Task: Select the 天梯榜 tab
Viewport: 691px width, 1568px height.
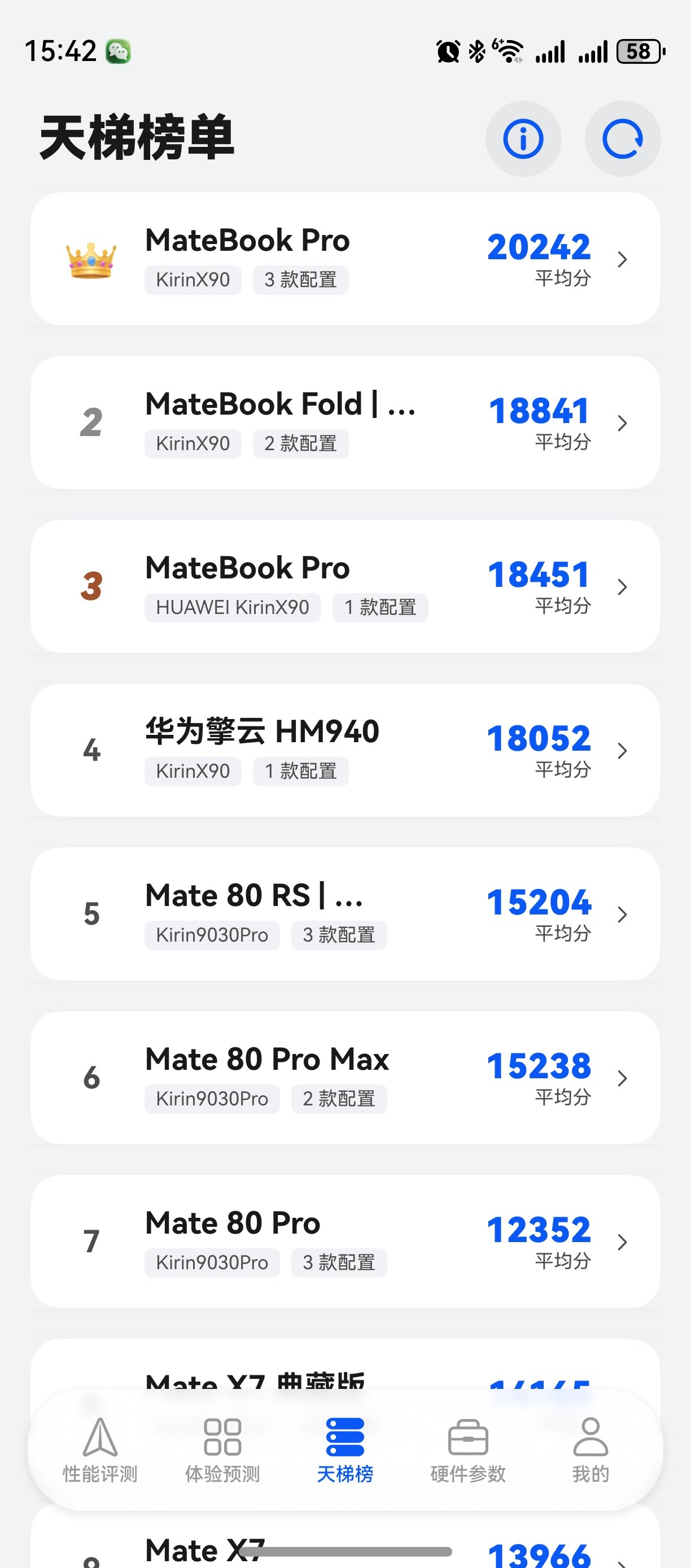Action: point(345,1450)
